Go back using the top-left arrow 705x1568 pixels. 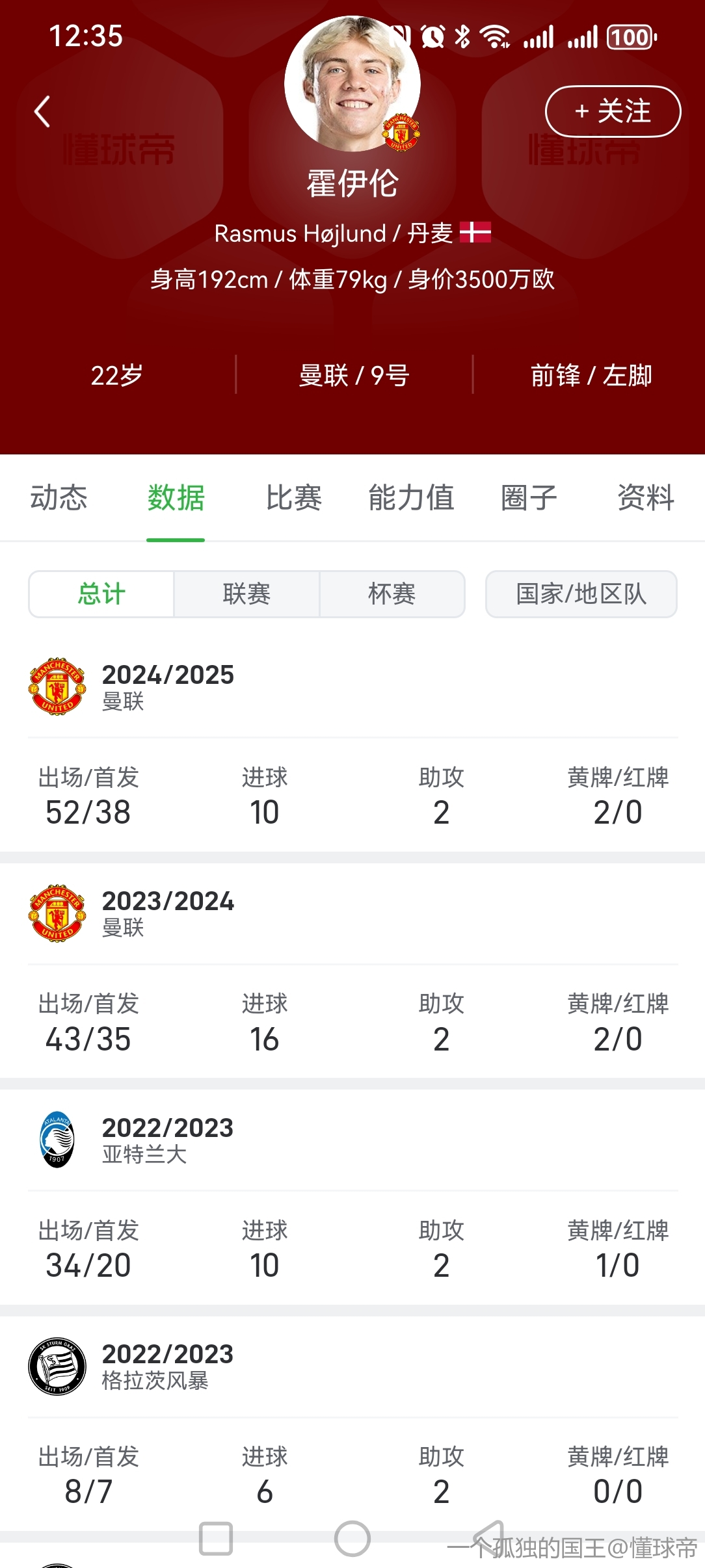pyautogui.click(x=42, y=111)
